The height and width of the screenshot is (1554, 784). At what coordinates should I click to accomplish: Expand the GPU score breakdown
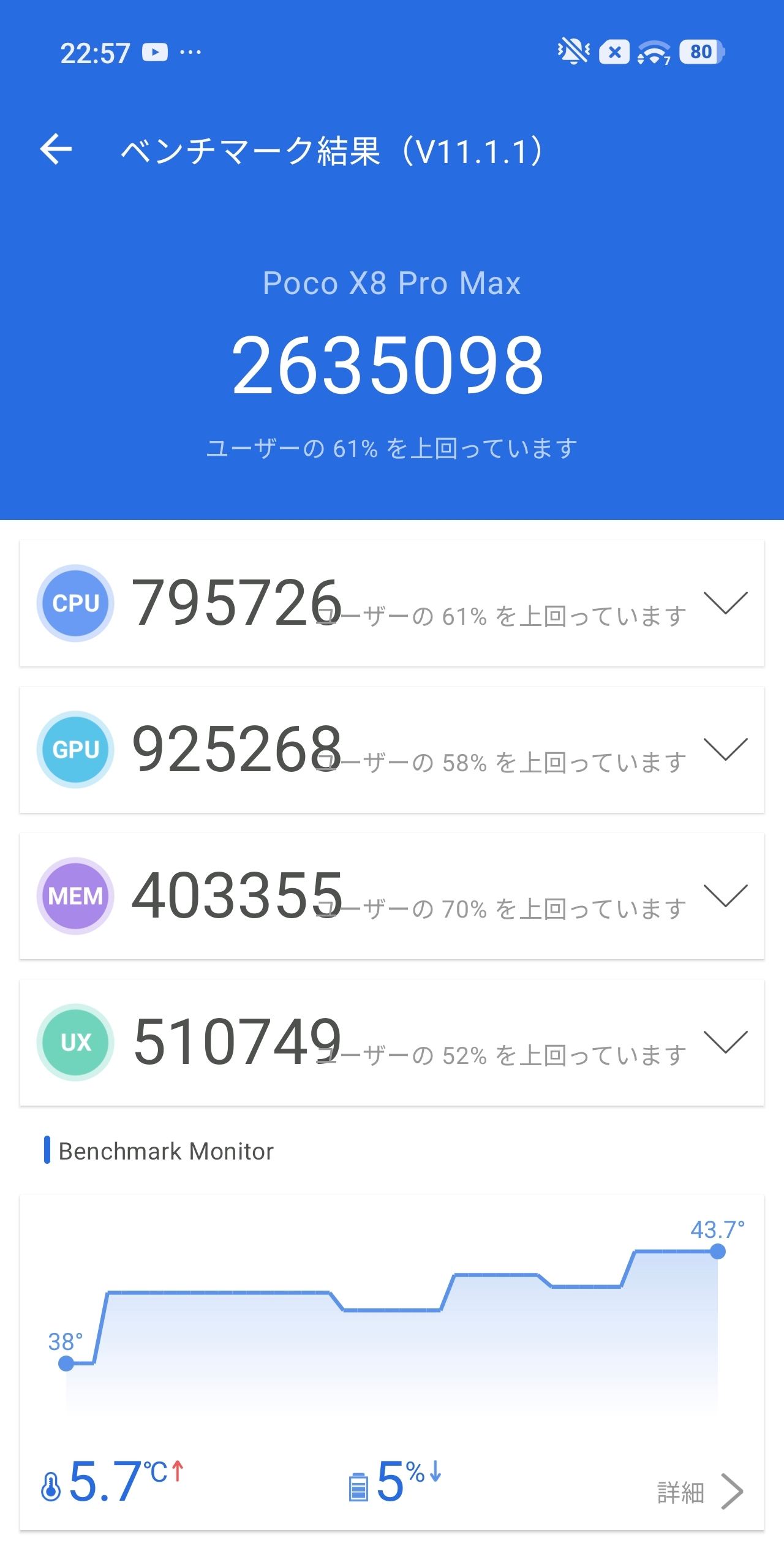725,750
